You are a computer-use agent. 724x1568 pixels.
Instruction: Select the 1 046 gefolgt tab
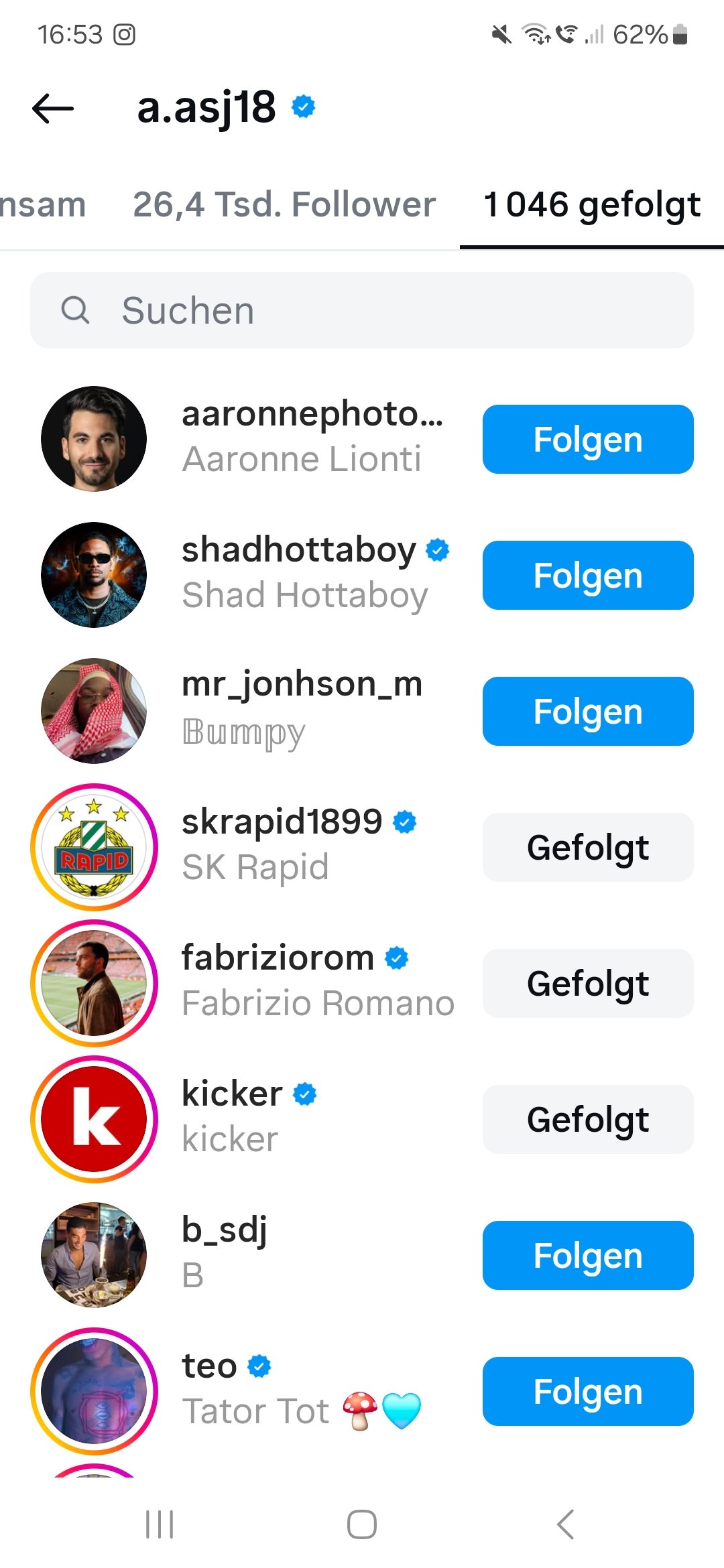[x=592, y=204]
